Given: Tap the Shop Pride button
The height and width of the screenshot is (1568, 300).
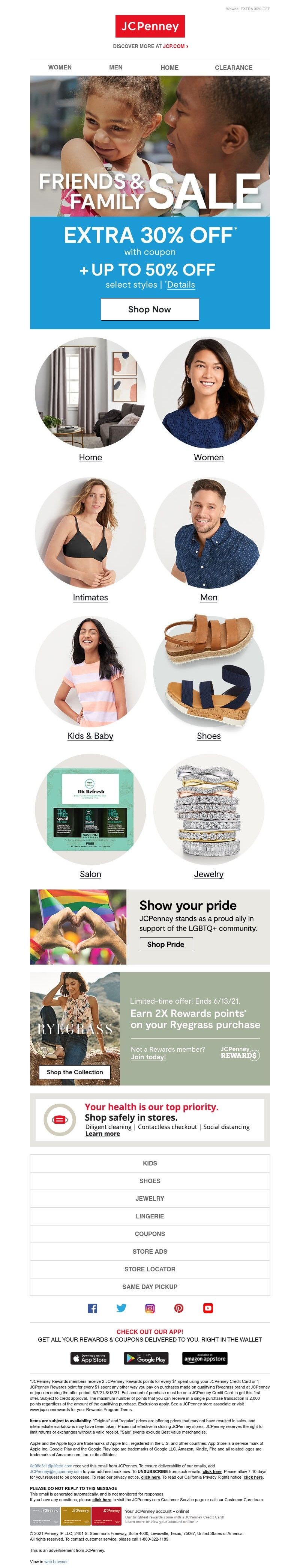Looking at the screenshot, I should (x=165, y=944).
